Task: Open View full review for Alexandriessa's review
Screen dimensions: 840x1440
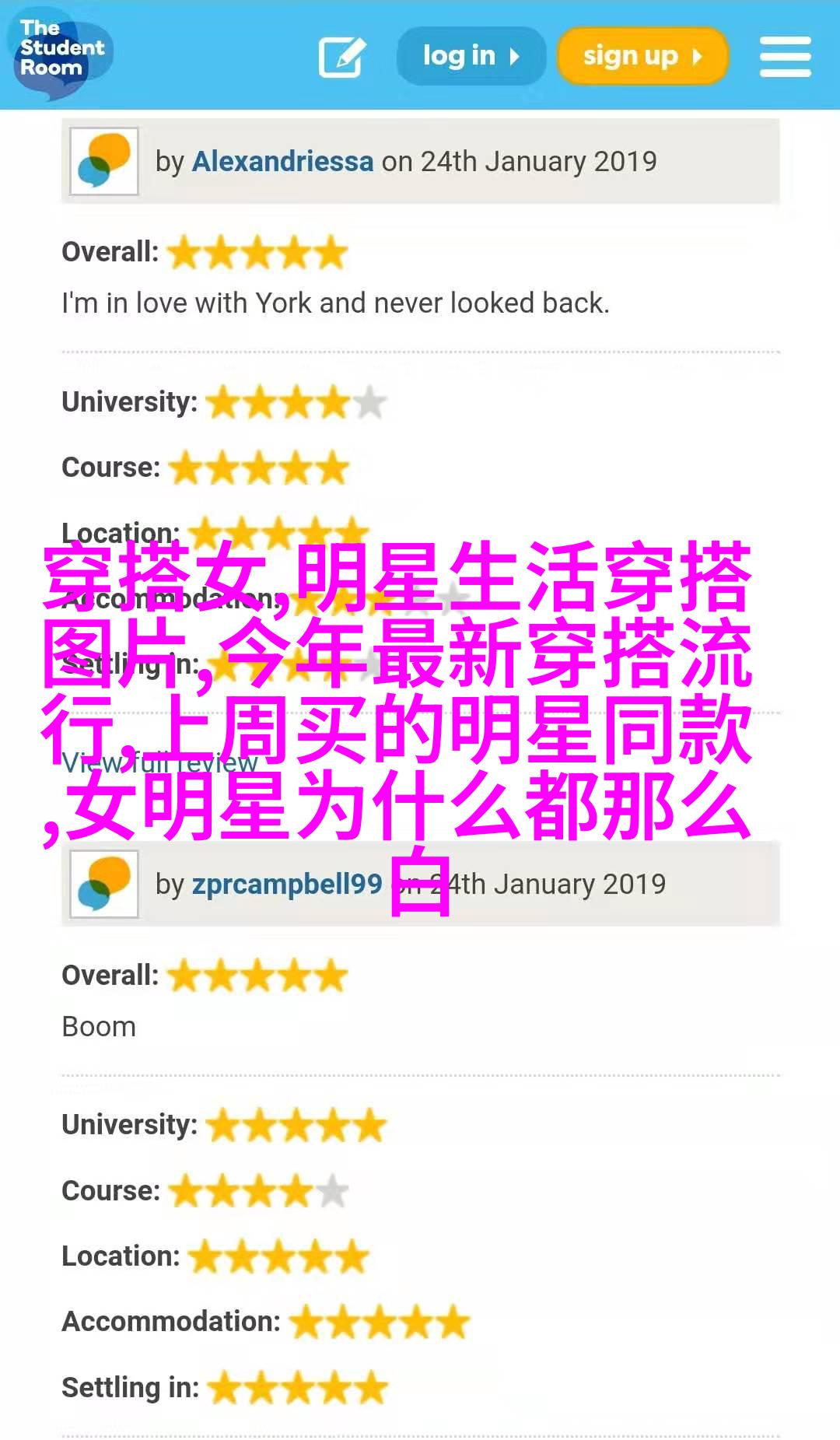Action: point(159,763)
